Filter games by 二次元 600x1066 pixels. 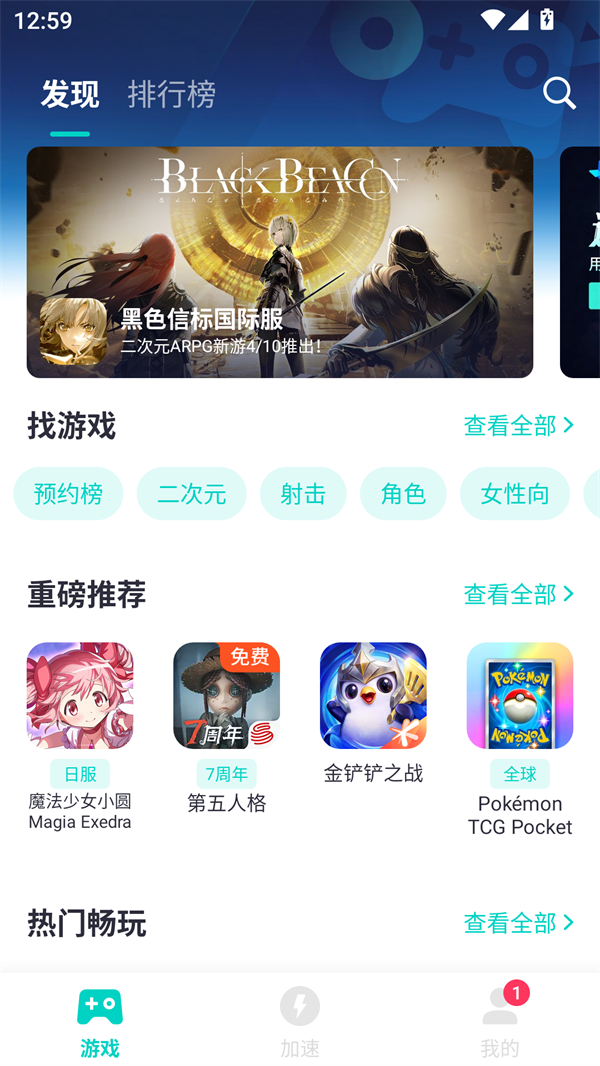click(x=191, y=494)
